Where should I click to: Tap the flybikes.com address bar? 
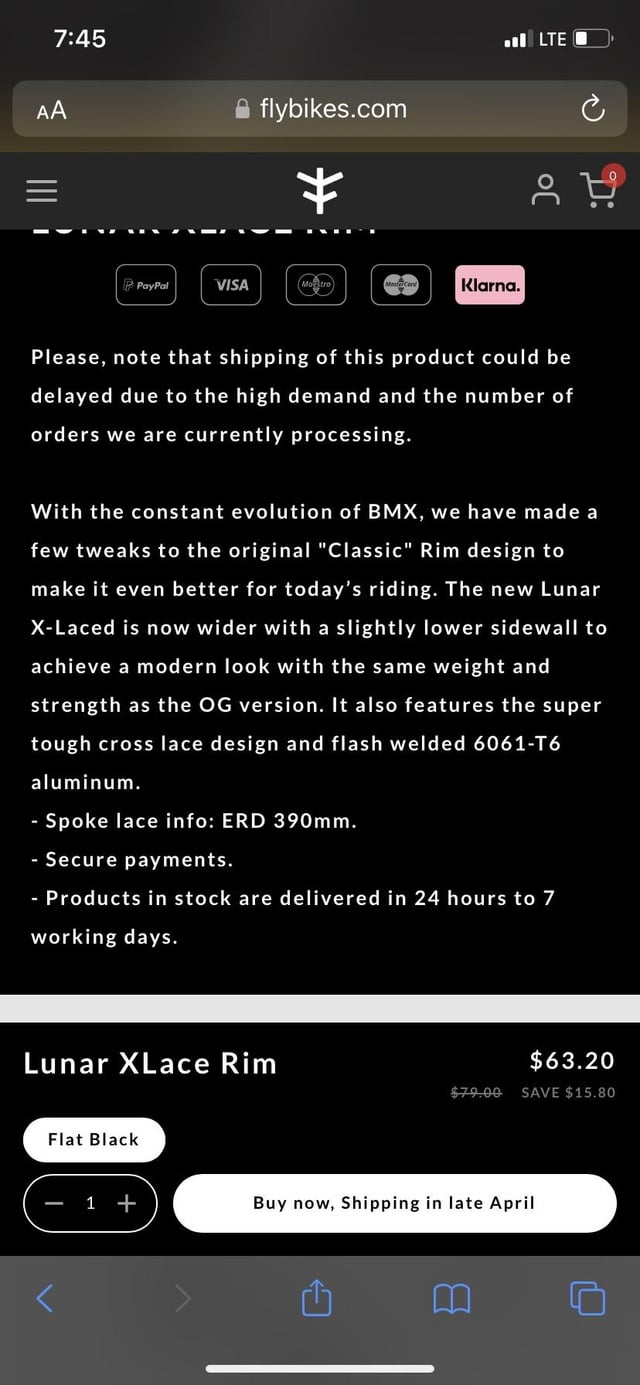320,109
